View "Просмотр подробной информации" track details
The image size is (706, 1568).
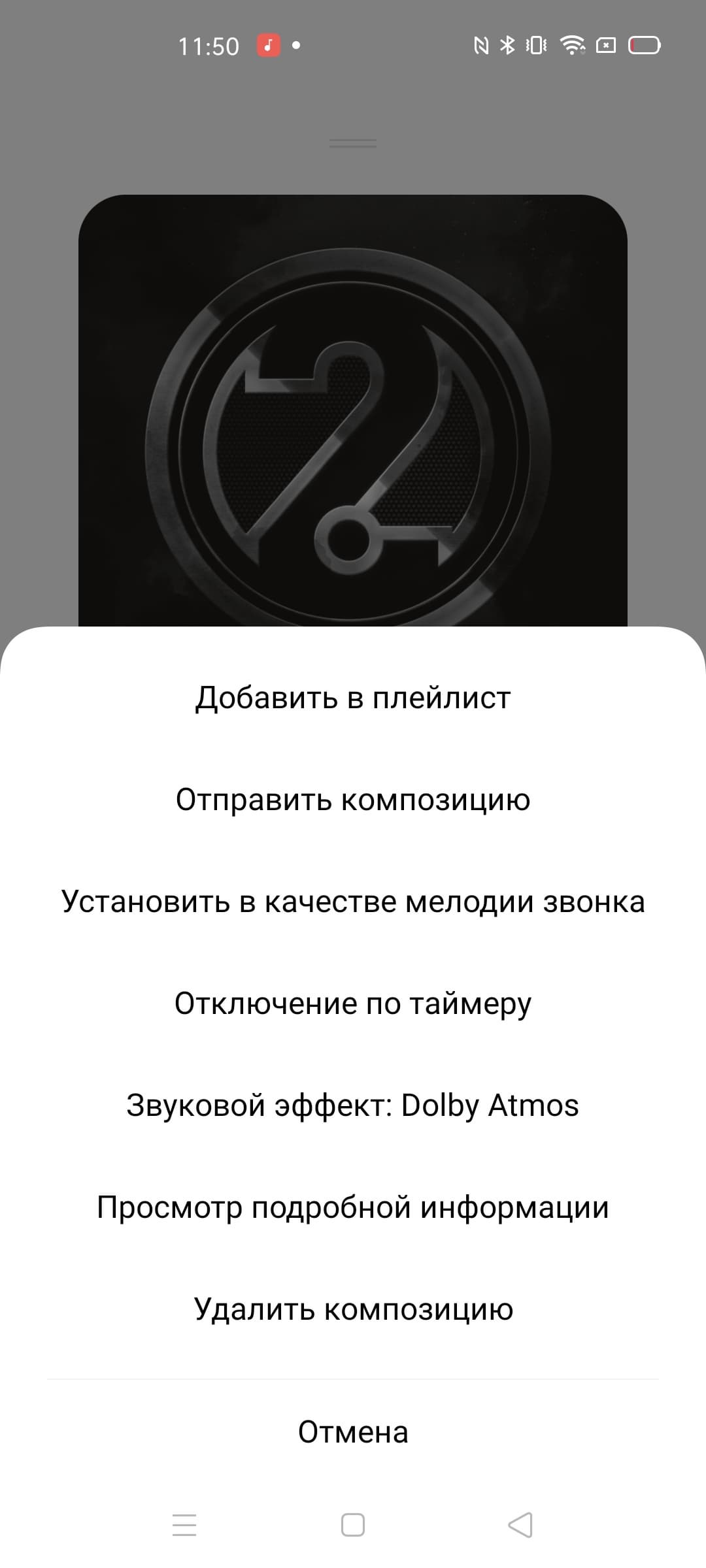[x=353, y=1207]
